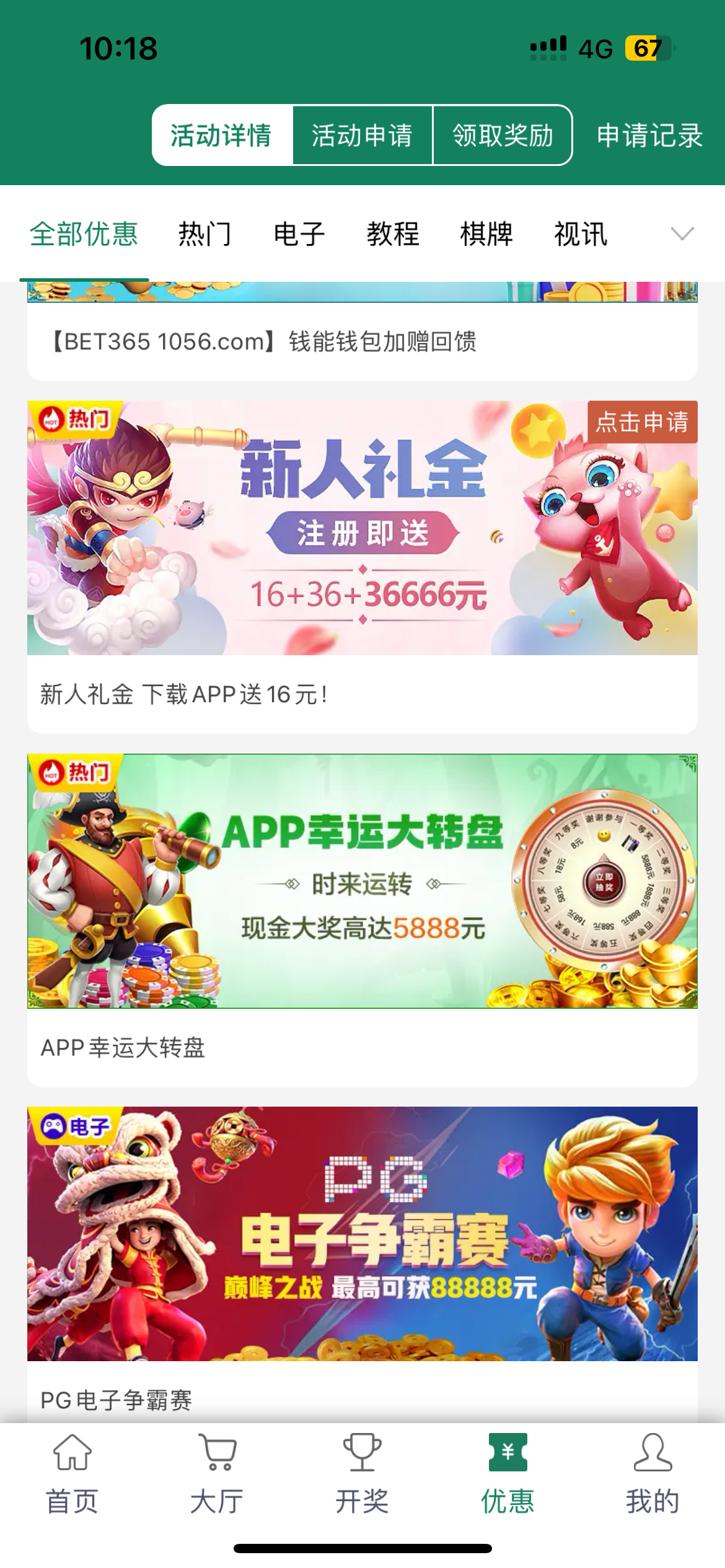The image size is (725, 1568).
Task: Switch to the 活动申请 segment
Action: point(362,136)
